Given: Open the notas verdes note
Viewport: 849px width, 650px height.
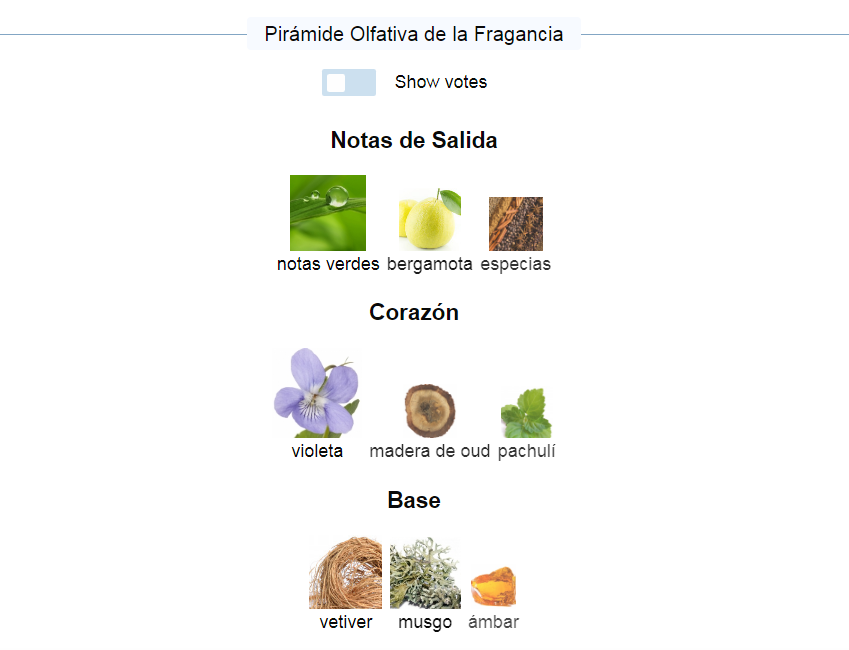Looking at the screenshot, I should [328, 213].
